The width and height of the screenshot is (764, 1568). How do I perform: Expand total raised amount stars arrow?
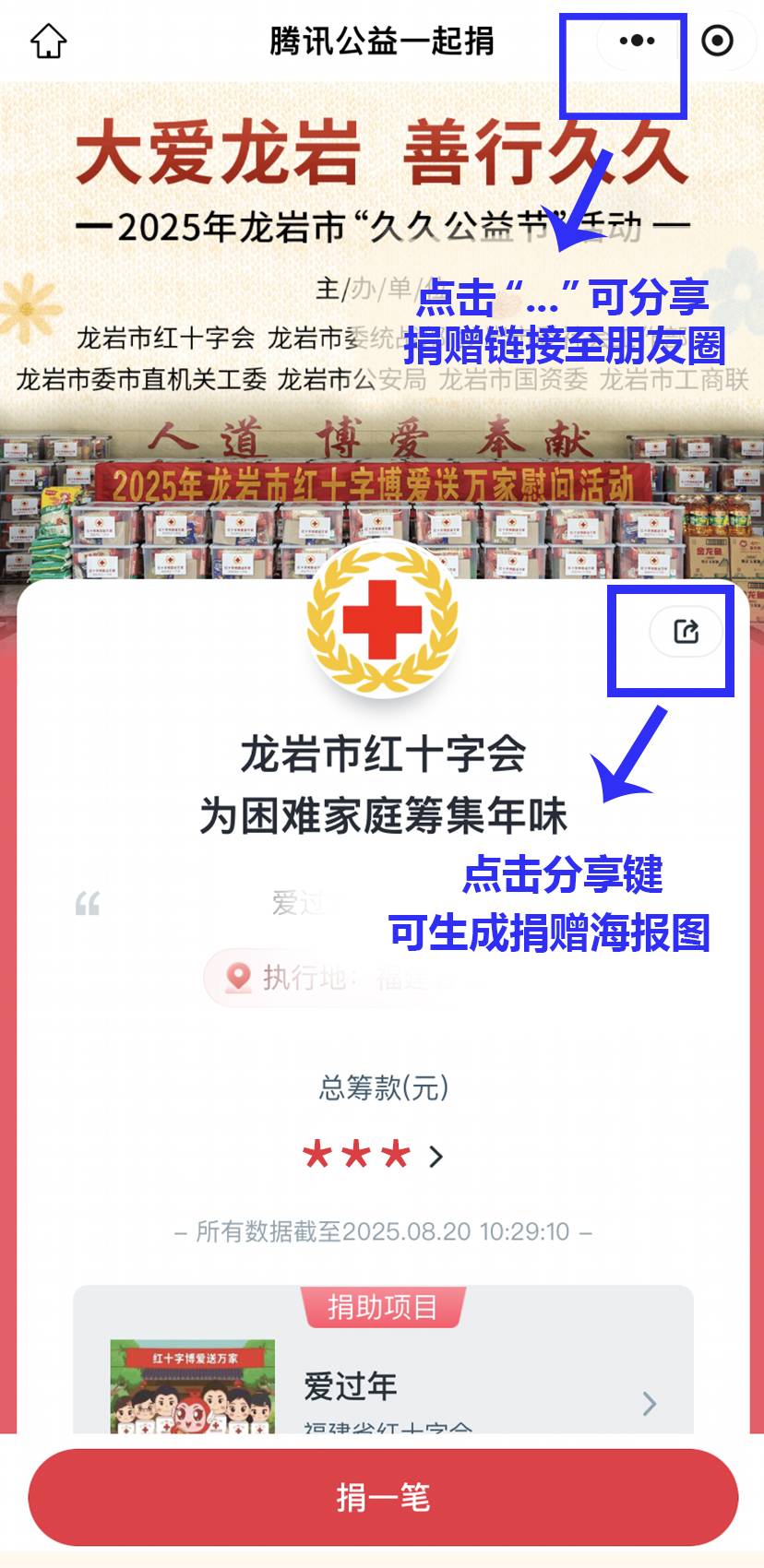point(436,1156)
